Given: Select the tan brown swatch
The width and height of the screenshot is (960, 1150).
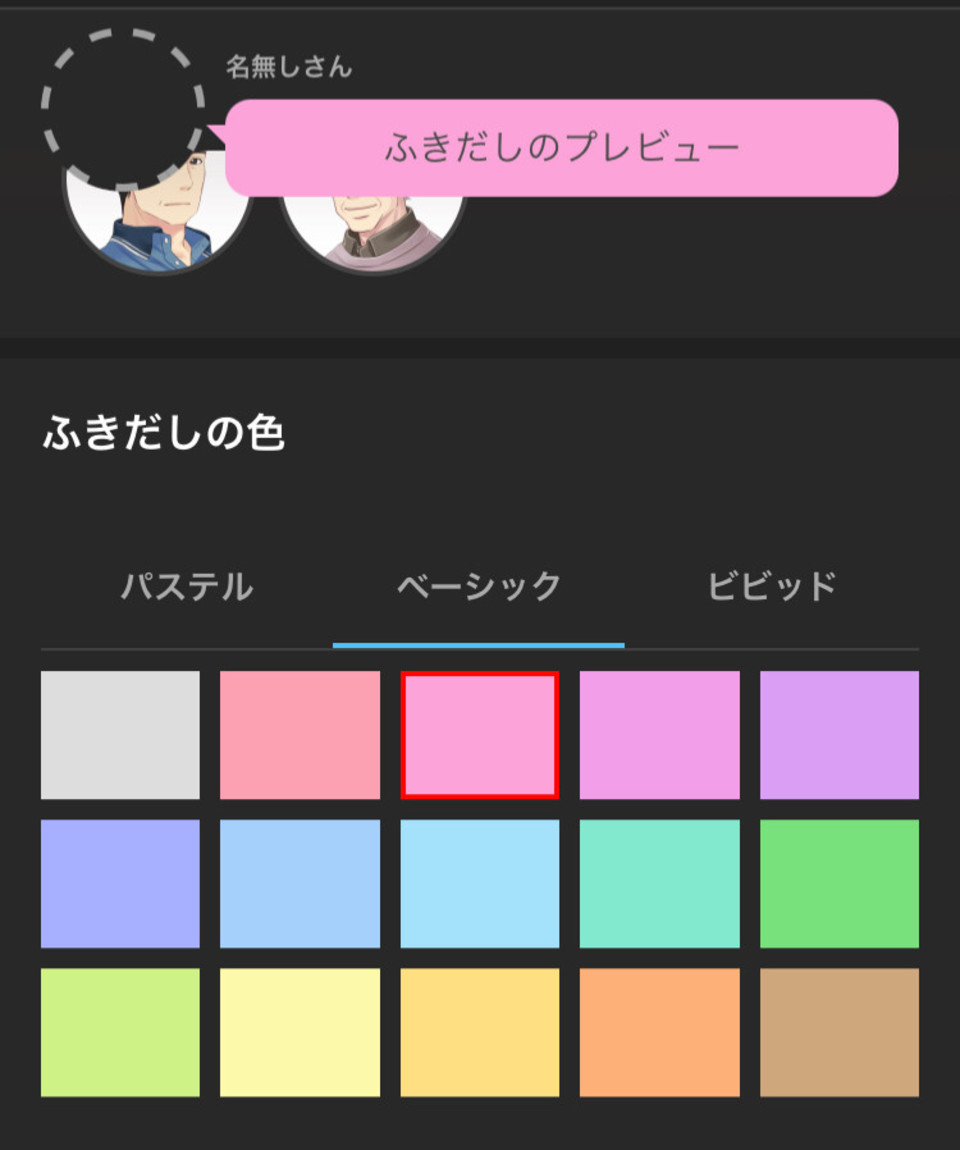Looking at the screenshot, I should point(839,1032).
